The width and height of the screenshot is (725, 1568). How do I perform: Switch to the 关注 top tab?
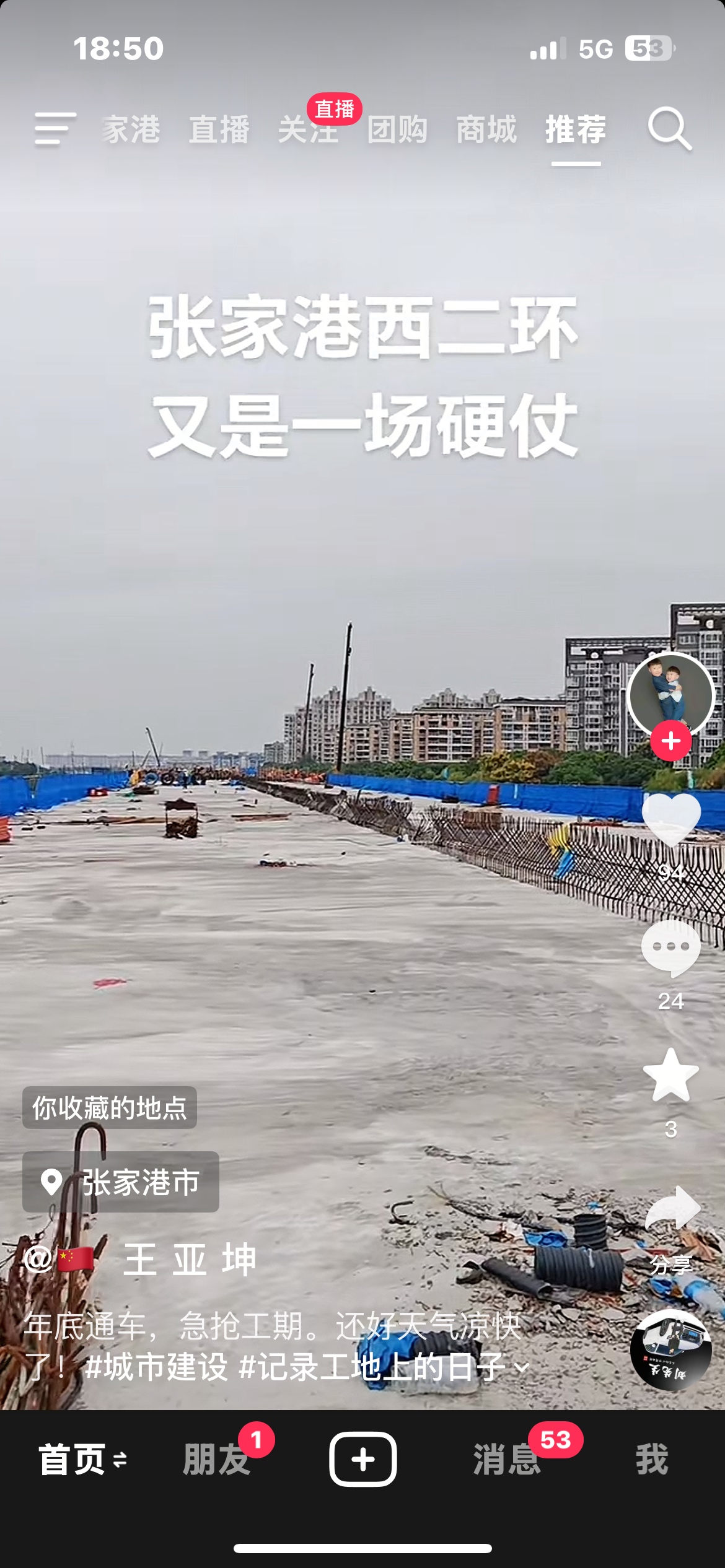[x=308, y=129]
